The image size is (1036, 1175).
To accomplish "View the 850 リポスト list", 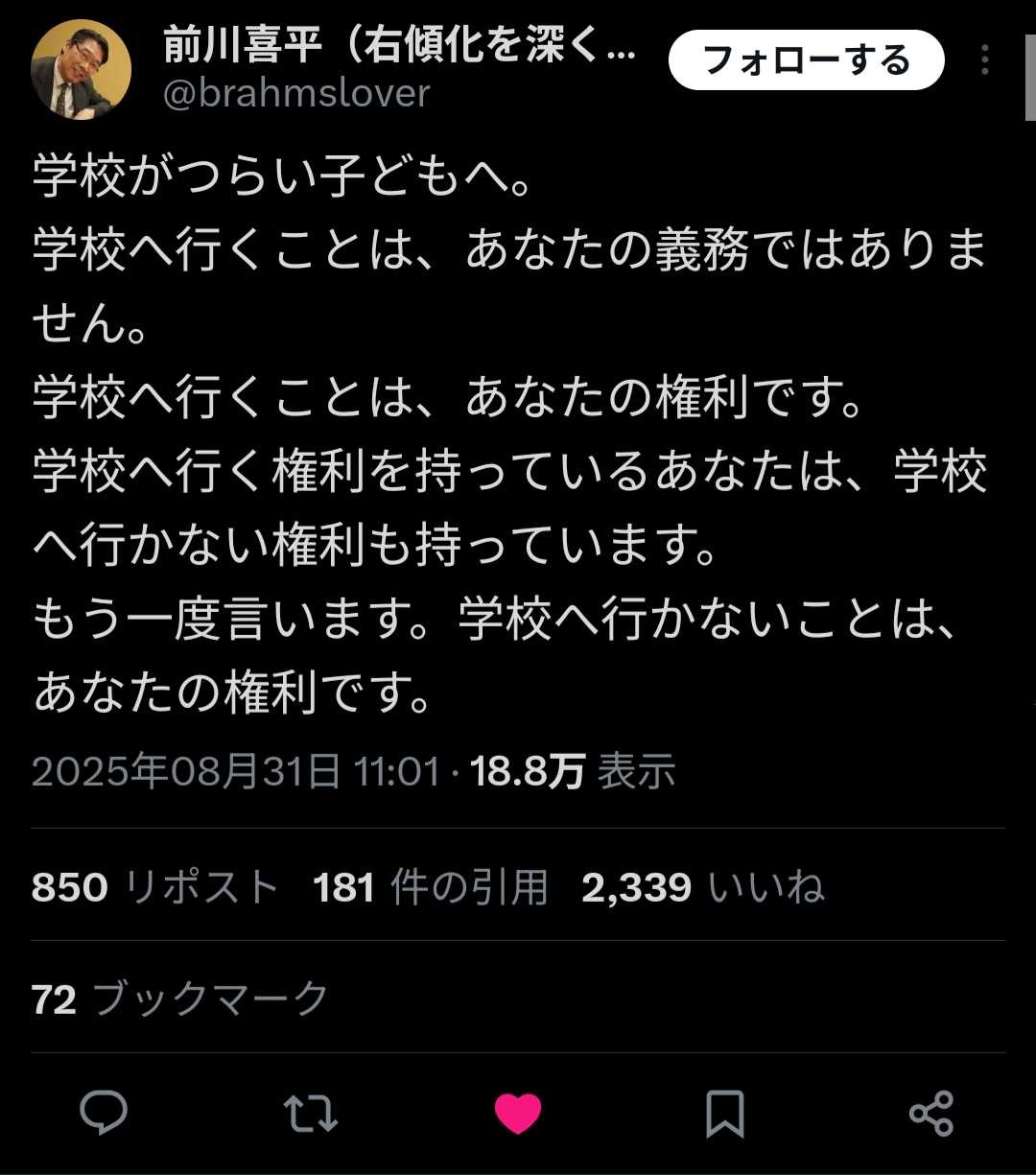I will click(153, 887).
